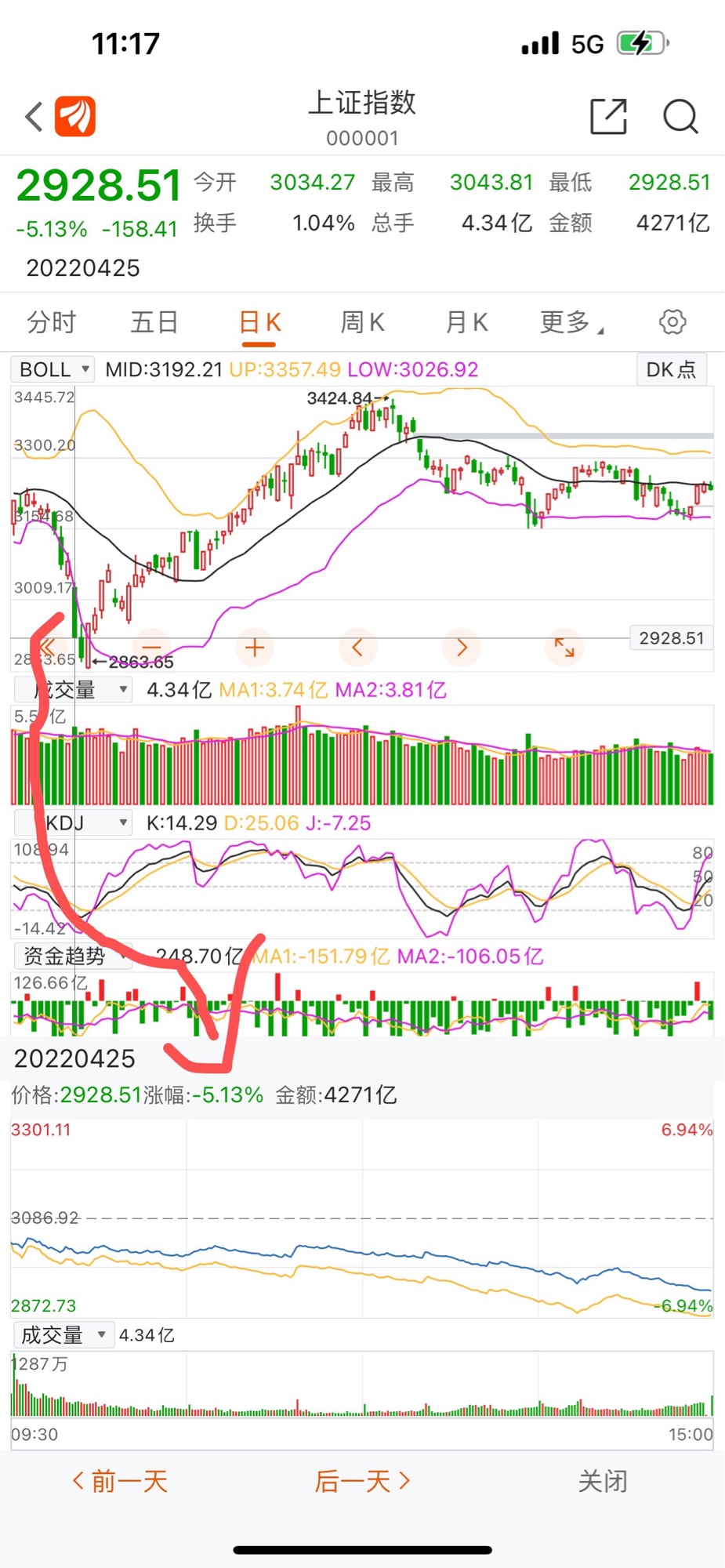Close the panel with 关闭
Viewport: 725px width, 1568px height.
(x=603, y=1481)
